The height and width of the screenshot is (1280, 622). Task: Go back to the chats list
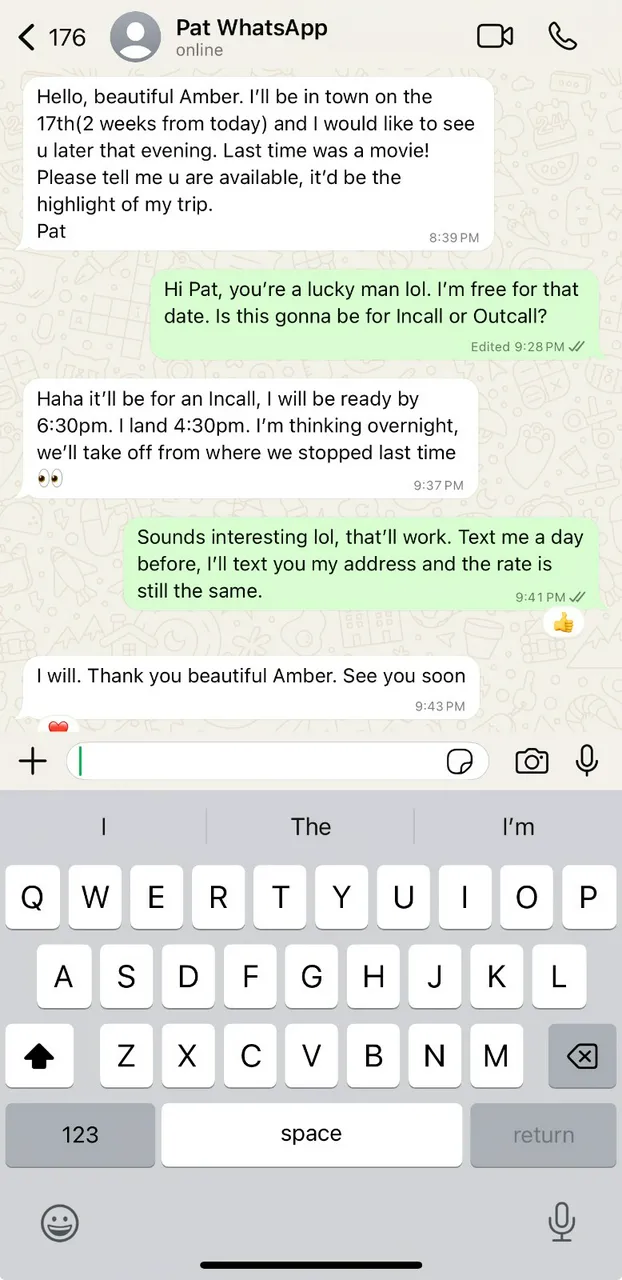click(28, 38)
